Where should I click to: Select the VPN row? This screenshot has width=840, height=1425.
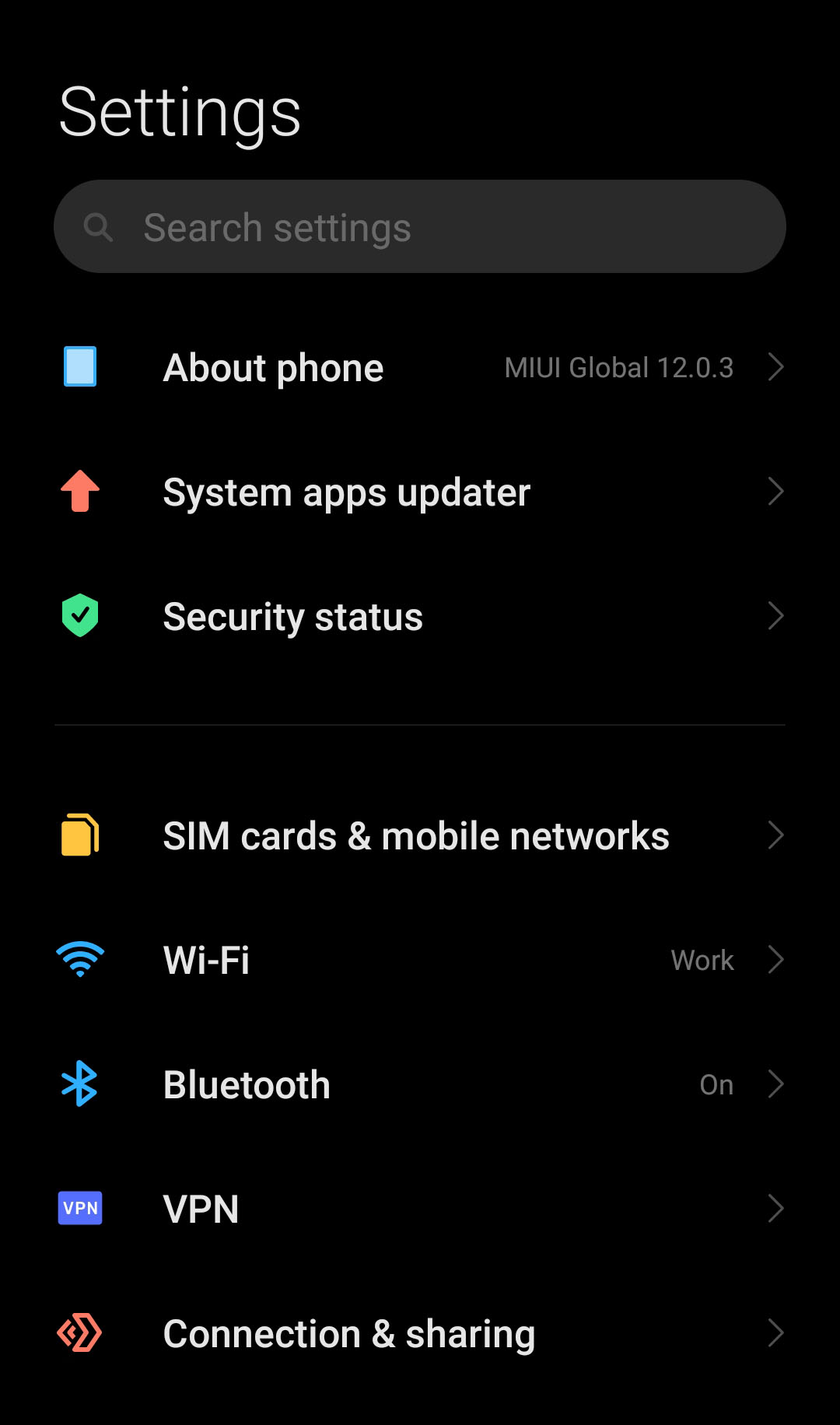point(420,1209)
